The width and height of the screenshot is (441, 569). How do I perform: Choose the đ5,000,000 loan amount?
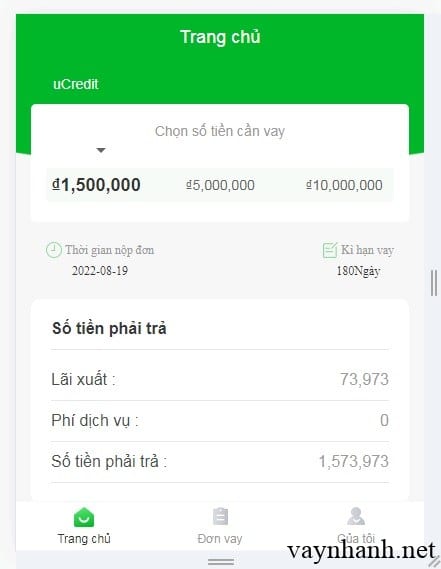pos(220,185)
